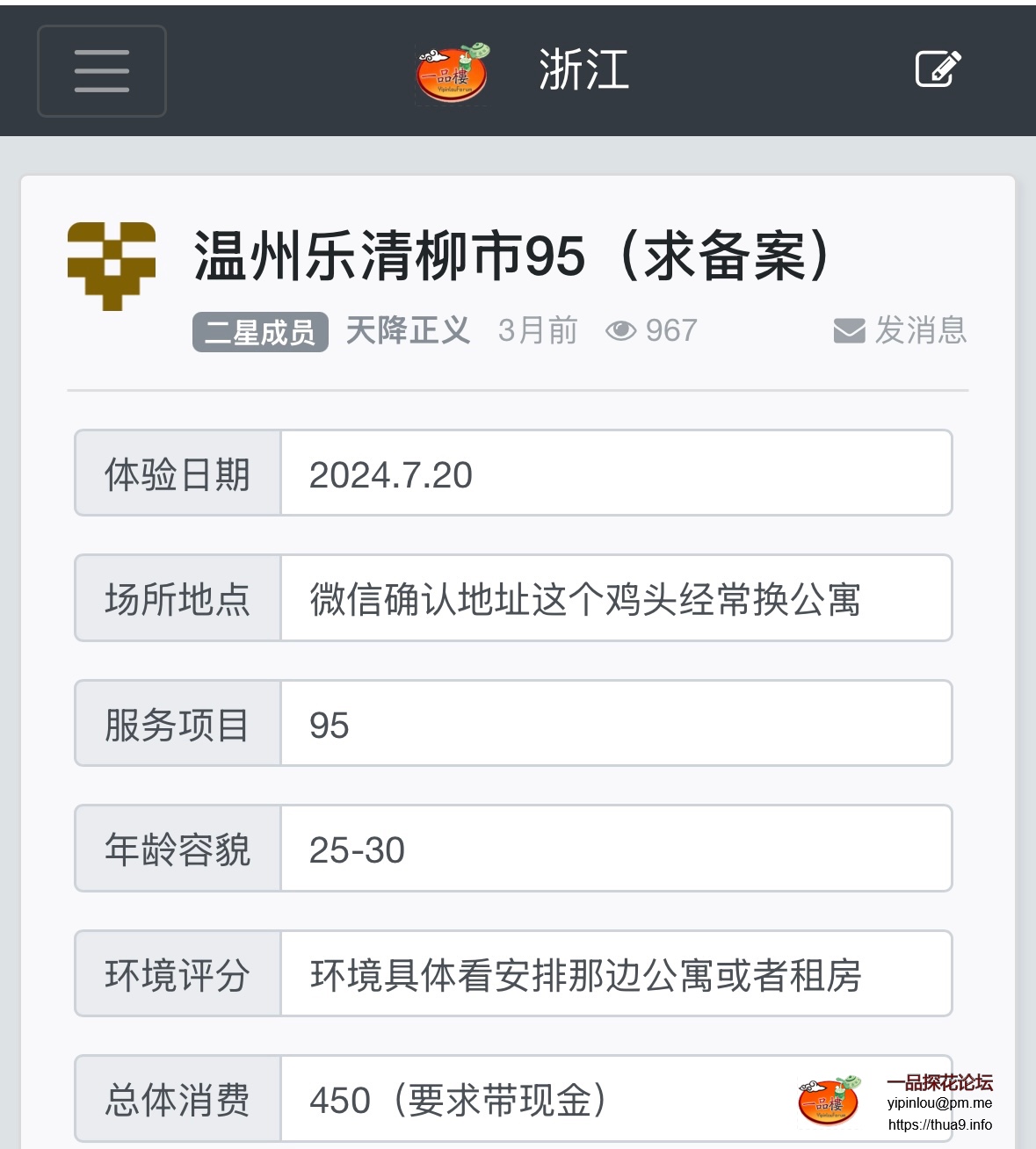Open the hamburger navigation menu
Viewport: 1036px width, 1149px height.
coord(102,71)
